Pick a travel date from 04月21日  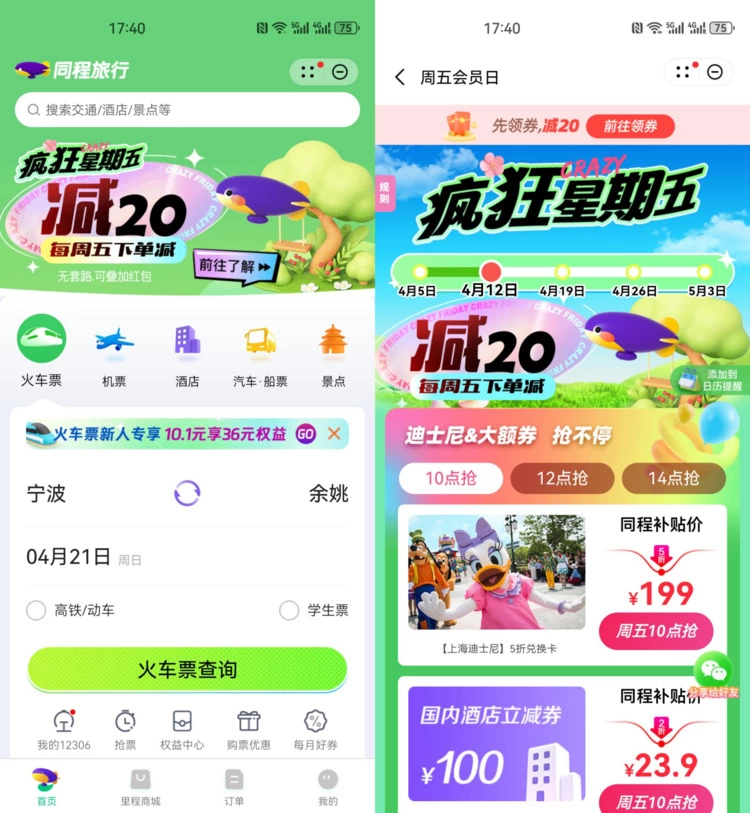[x=69, y=557]
